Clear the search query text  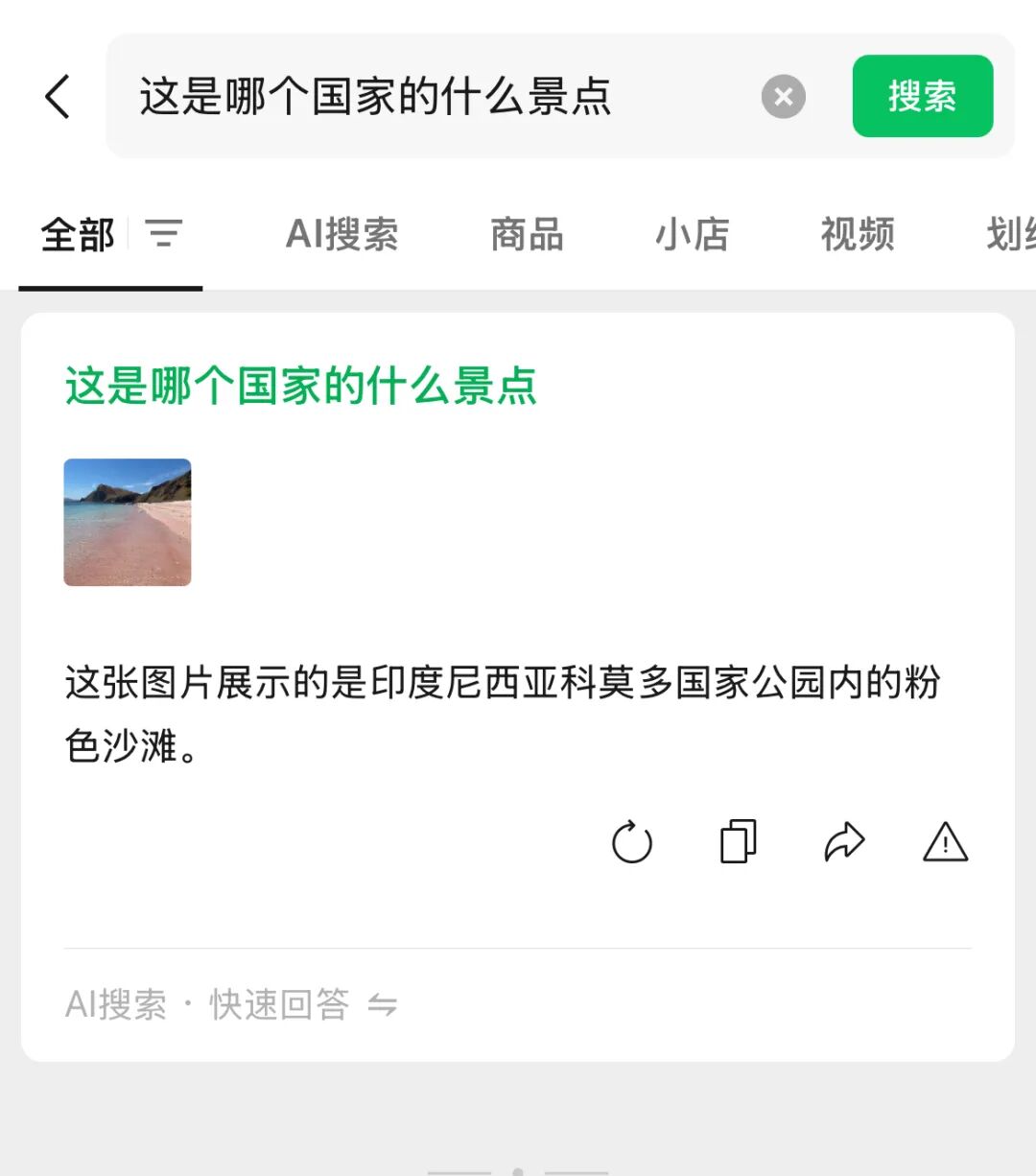pos(784,97)
